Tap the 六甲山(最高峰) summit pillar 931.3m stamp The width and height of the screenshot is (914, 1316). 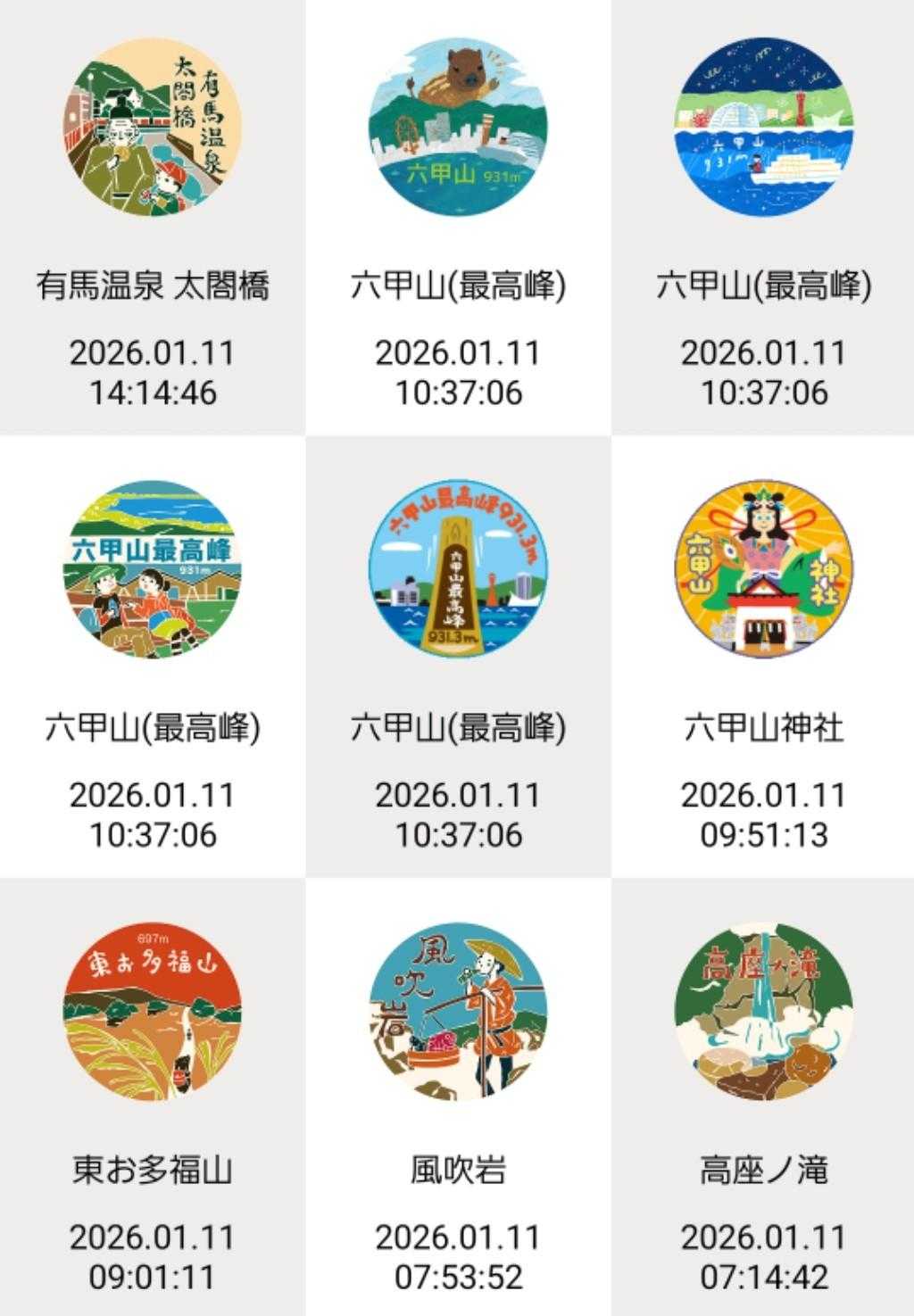tap(458, 569)
